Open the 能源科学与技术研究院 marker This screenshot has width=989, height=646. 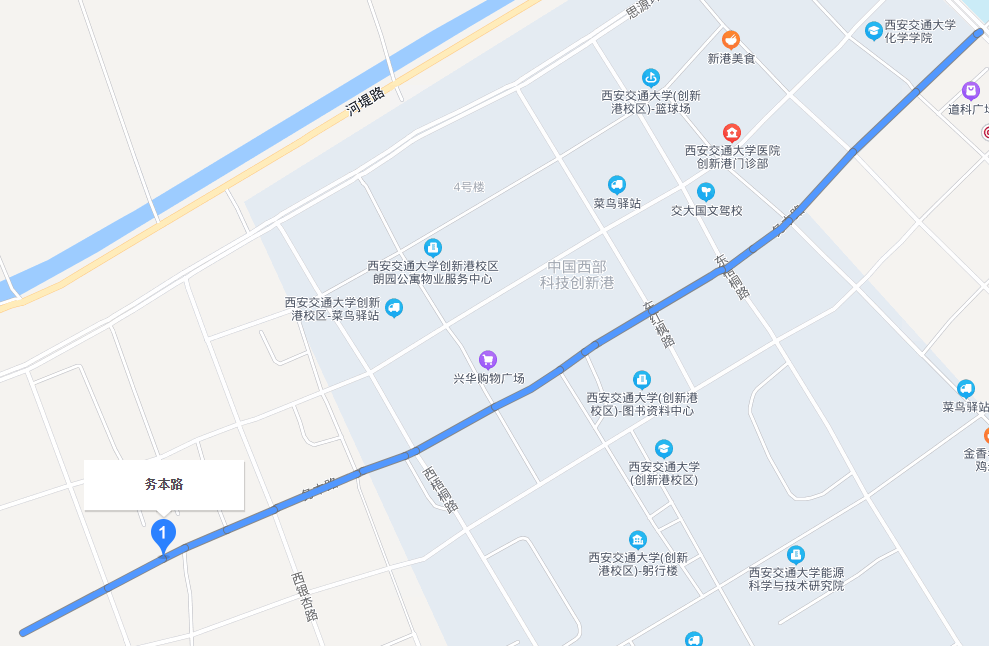coord(796,554)
